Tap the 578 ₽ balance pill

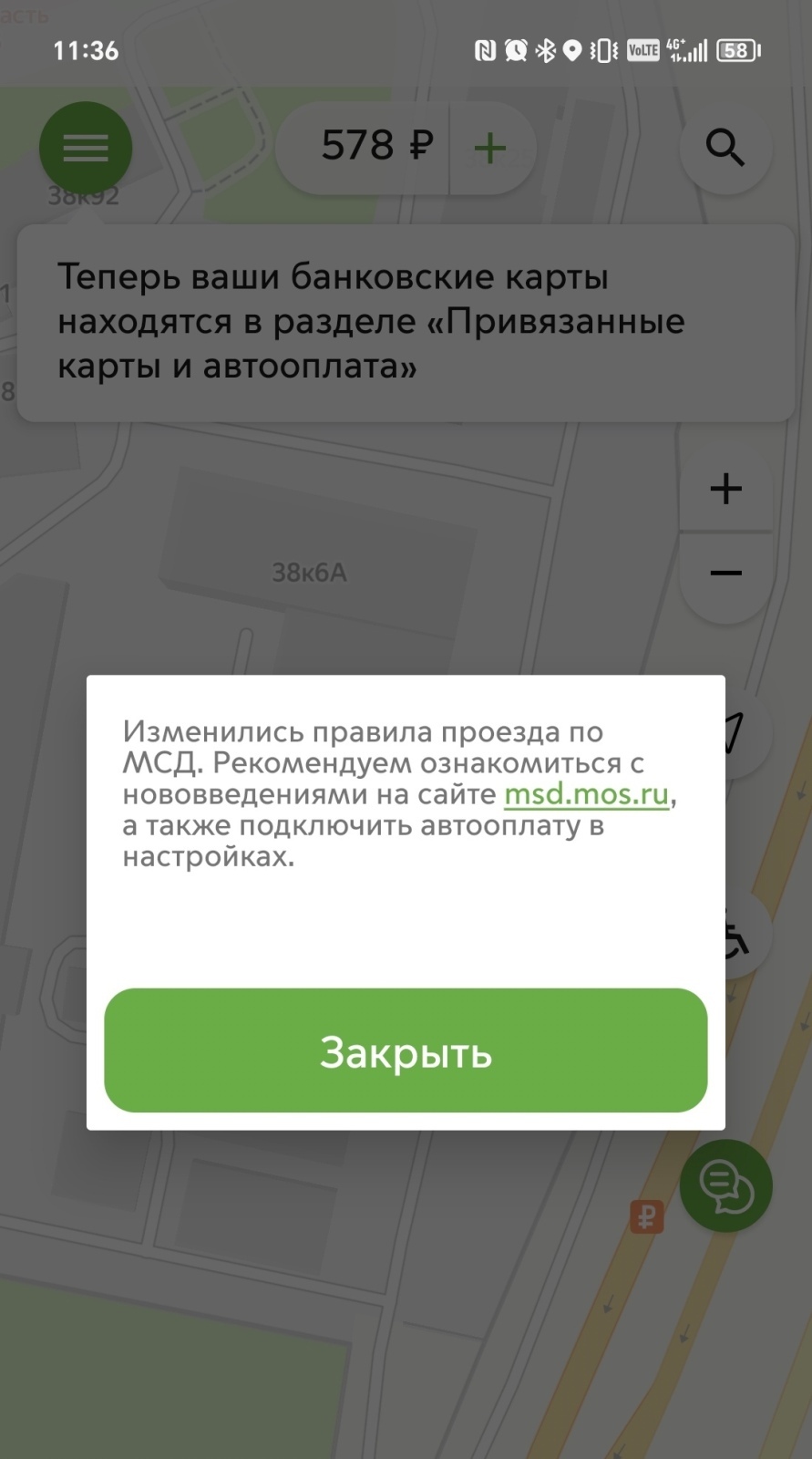(375, 147)
